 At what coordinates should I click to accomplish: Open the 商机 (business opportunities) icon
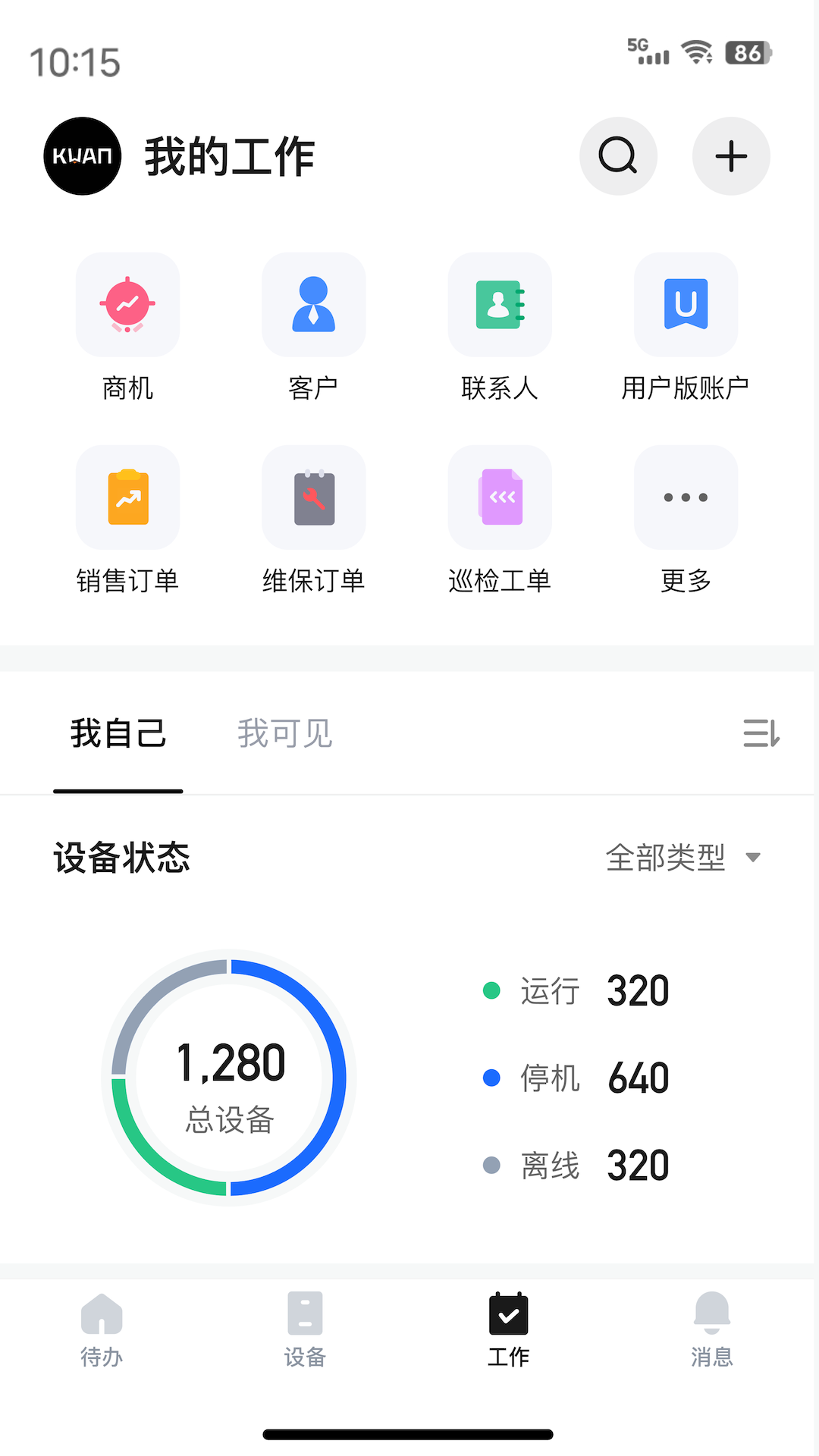click(127, 305)
